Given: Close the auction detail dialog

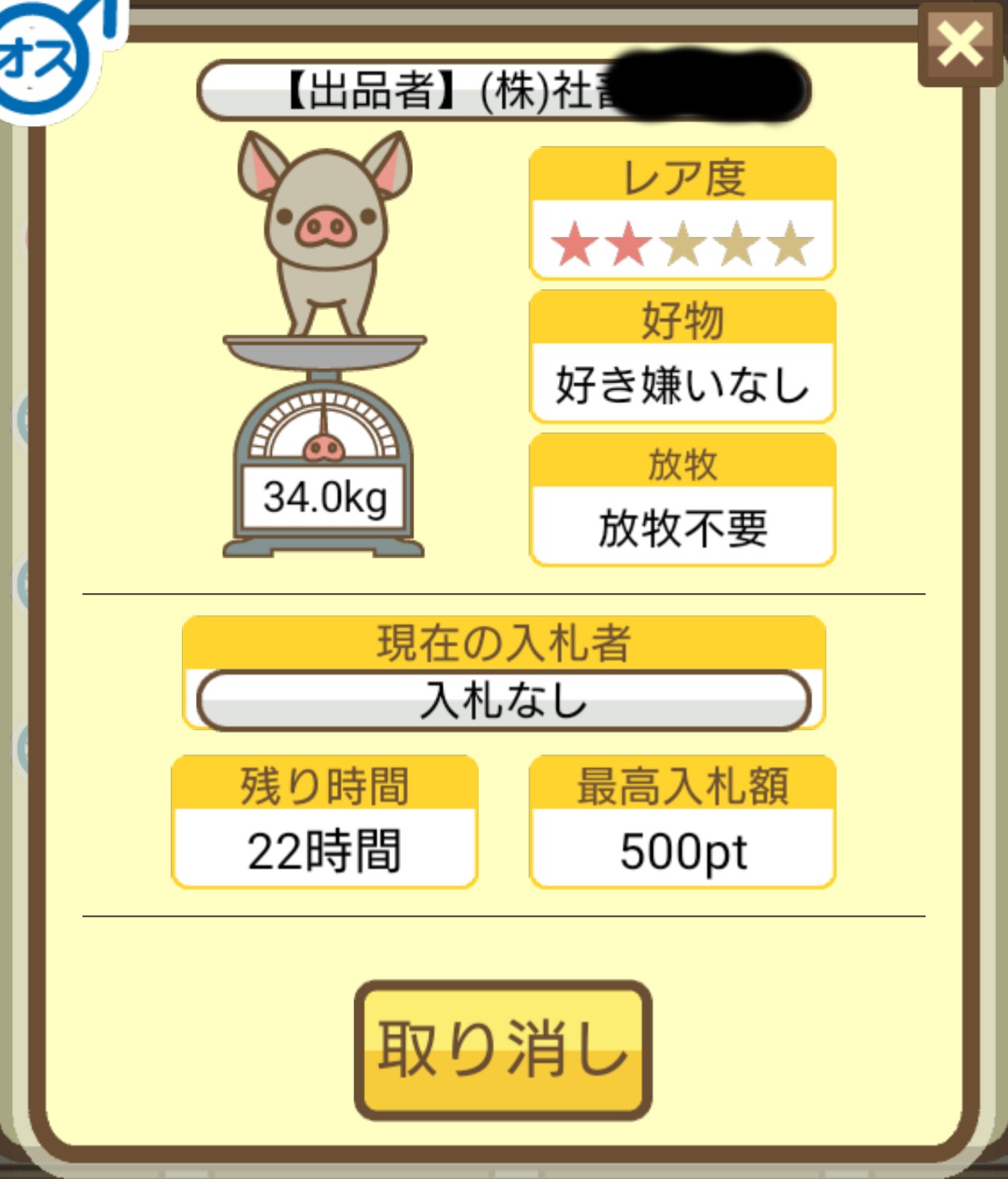Looking at the screenshot, I should [960, 44].
